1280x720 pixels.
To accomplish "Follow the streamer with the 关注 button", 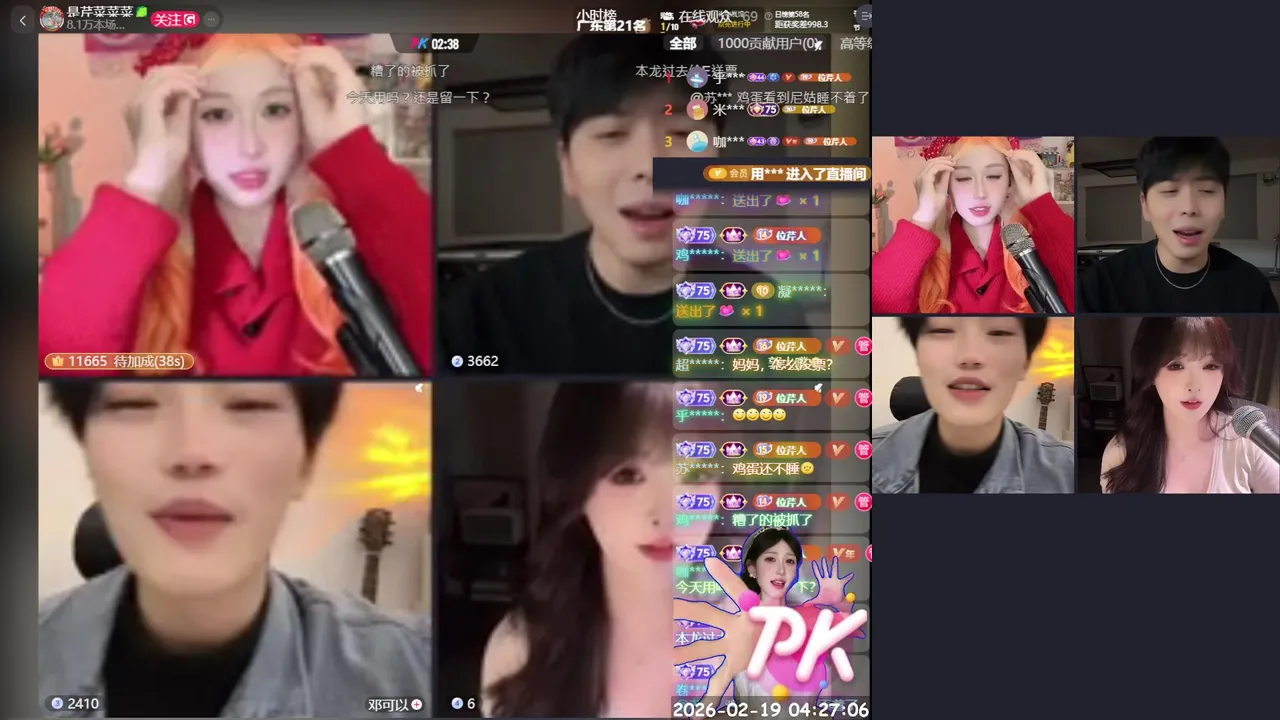I will (174, 19).
